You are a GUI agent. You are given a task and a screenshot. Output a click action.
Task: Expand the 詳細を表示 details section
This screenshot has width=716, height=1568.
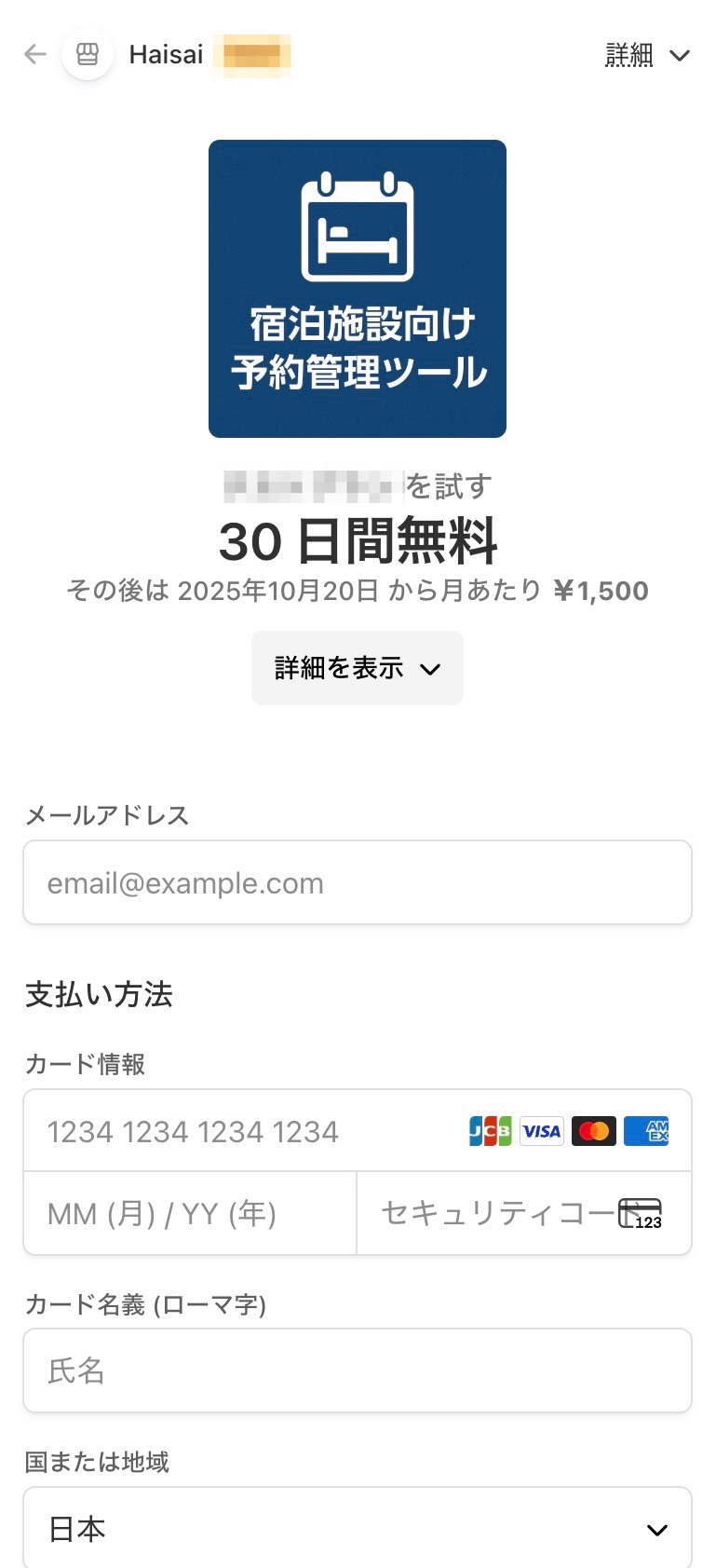coord(357,668)
